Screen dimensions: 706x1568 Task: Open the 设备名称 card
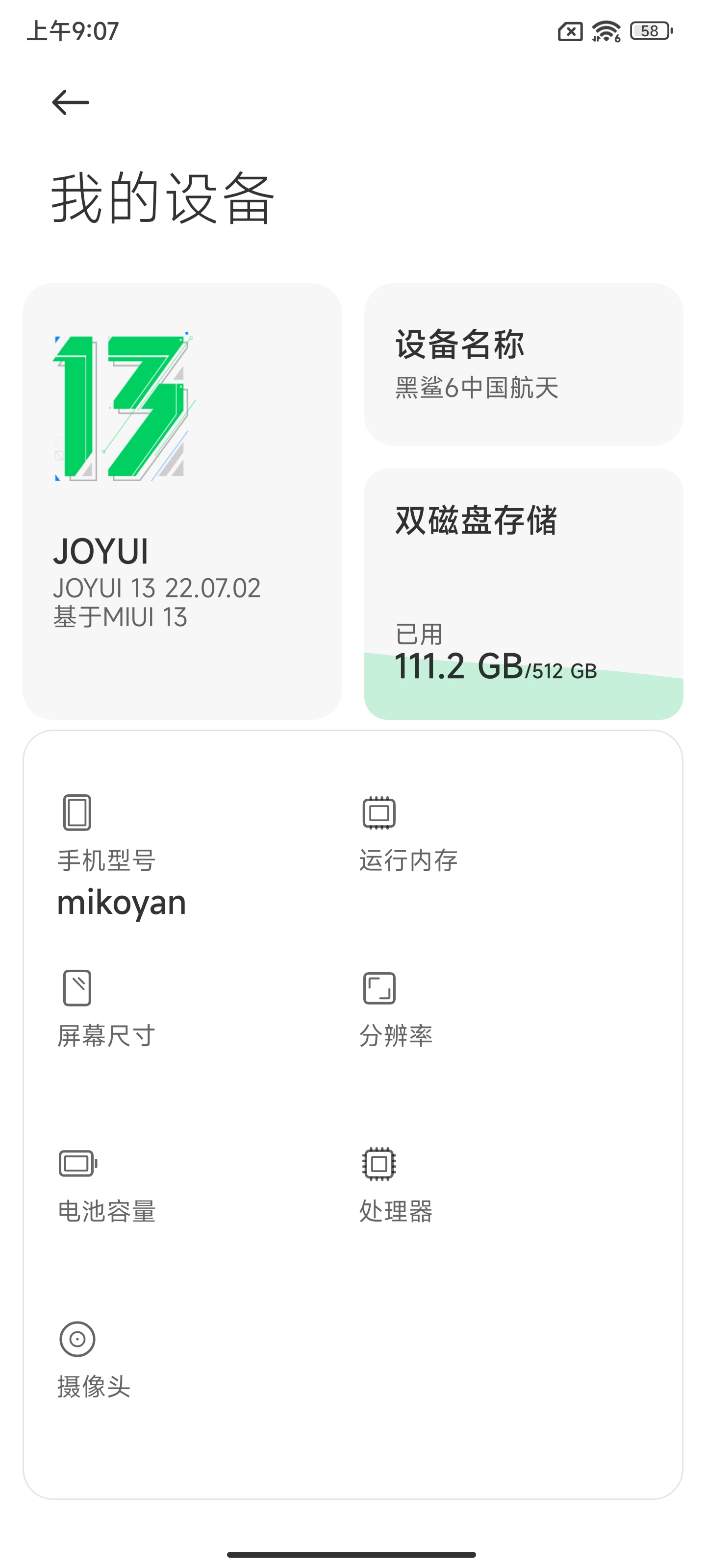(523, 364)
